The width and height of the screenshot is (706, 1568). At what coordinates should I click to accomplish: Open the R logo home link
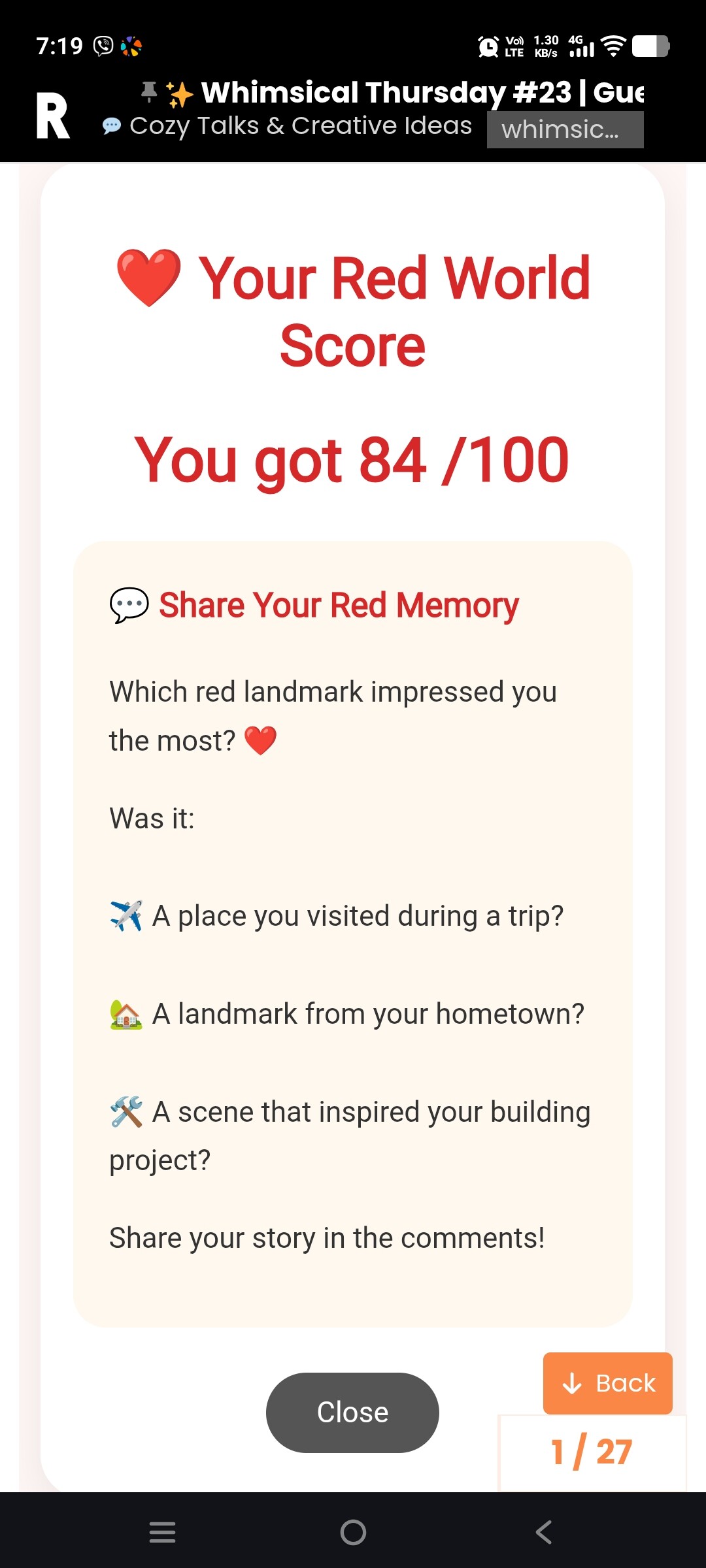[x=53, y=116]
